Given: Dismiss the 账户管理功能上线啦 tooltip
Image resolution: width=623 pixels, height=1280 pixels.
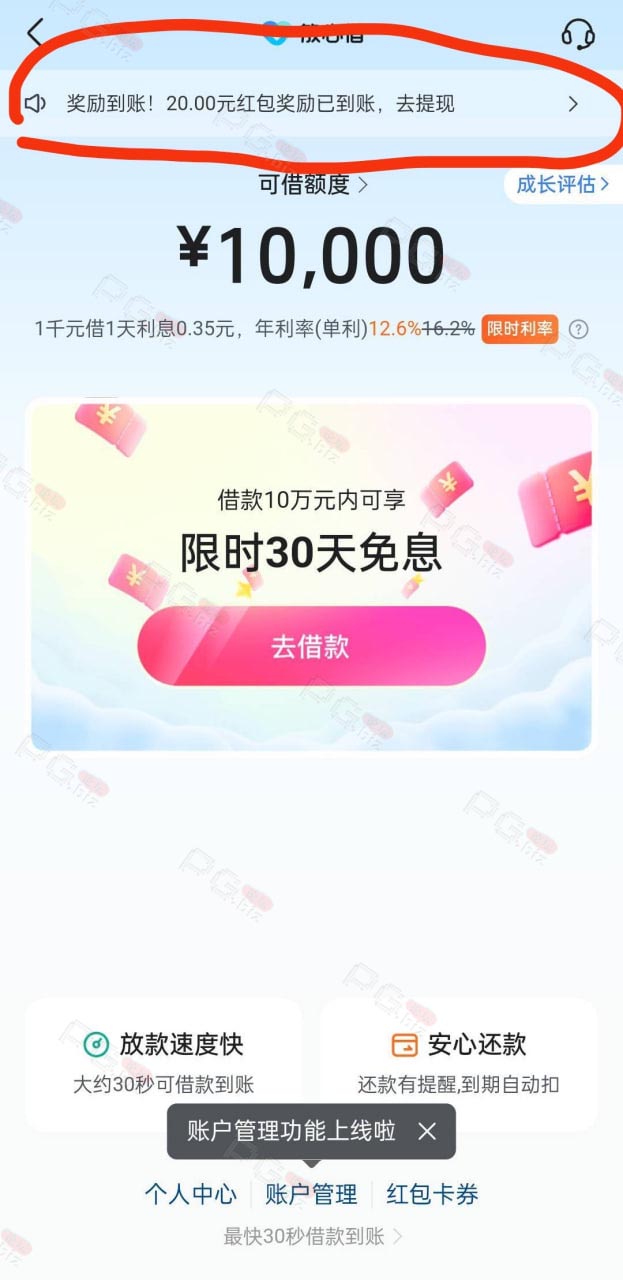Looking at the screenshot, I should [427, 1131].
